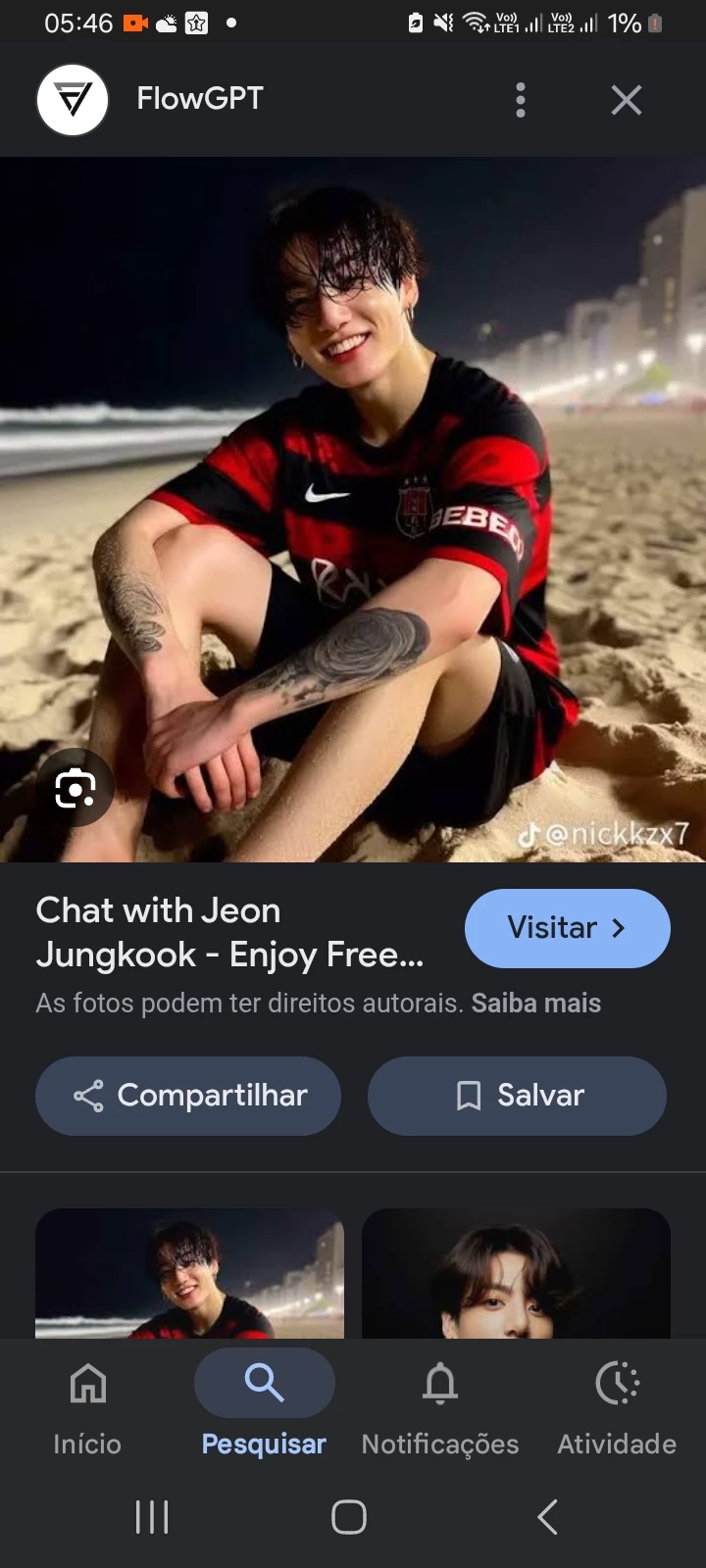Close the image viewer
The image size is (706, 1568).
coord(626,100)
